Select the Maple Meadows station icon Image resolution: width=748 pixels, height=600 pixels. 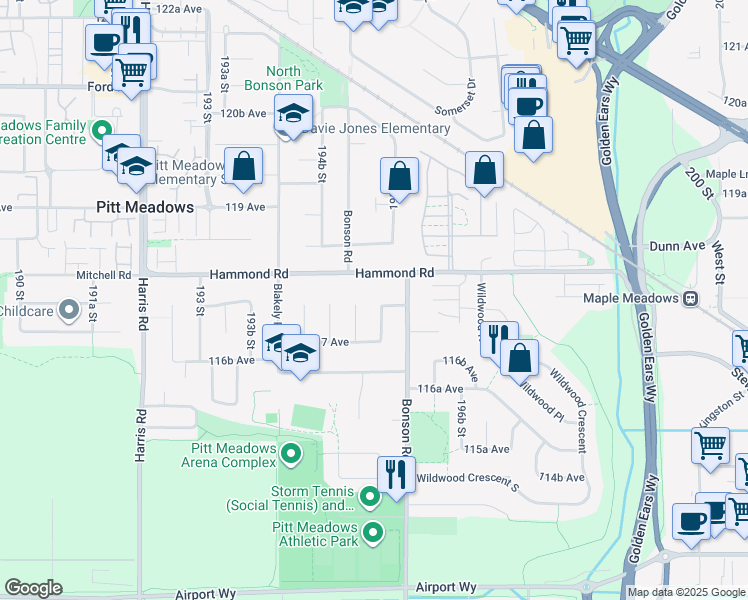click(690, 299)
